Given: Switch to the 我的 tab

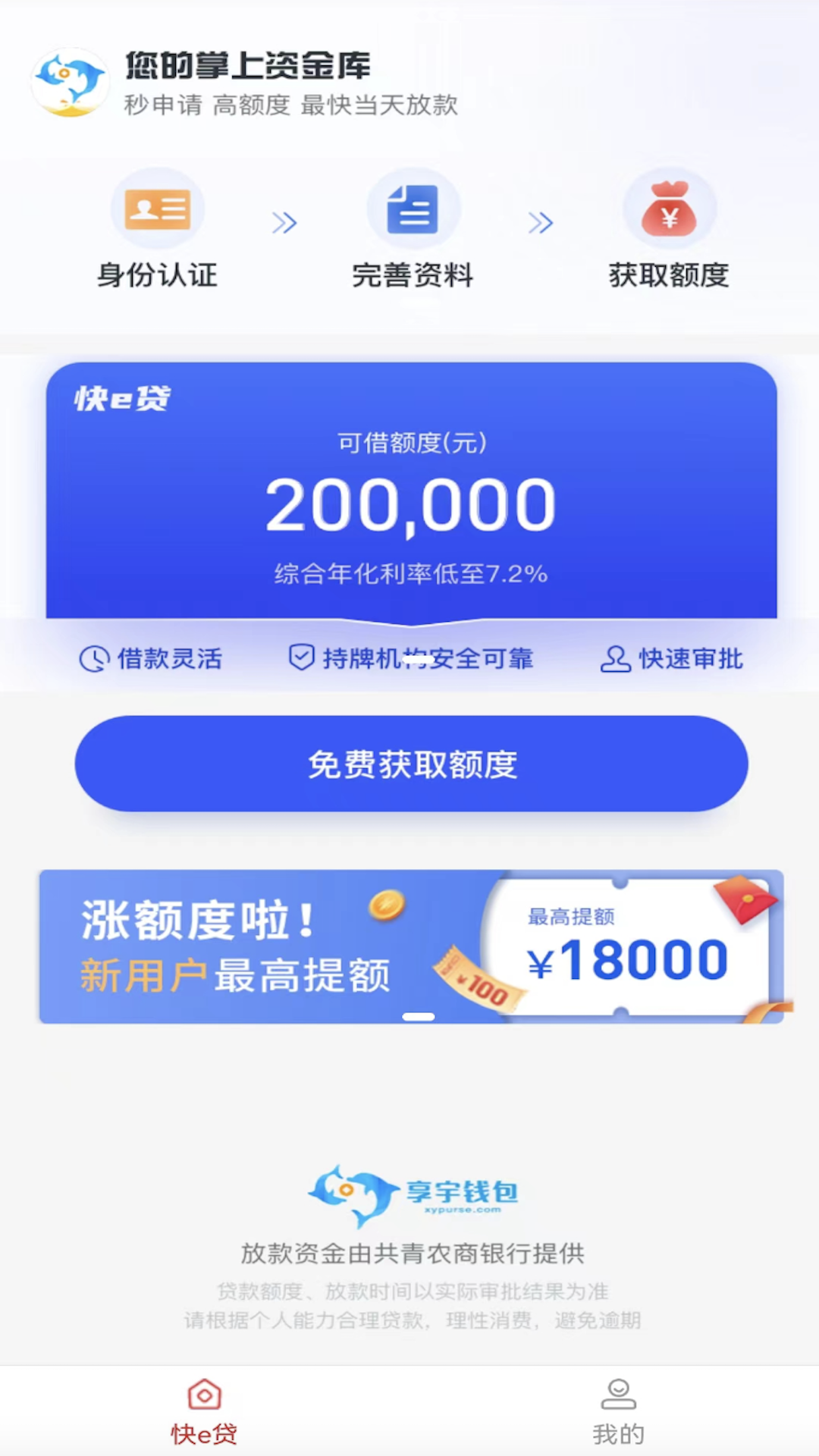Looking at the screenshot, I should pyautogui.click(x=618, y=1412).
